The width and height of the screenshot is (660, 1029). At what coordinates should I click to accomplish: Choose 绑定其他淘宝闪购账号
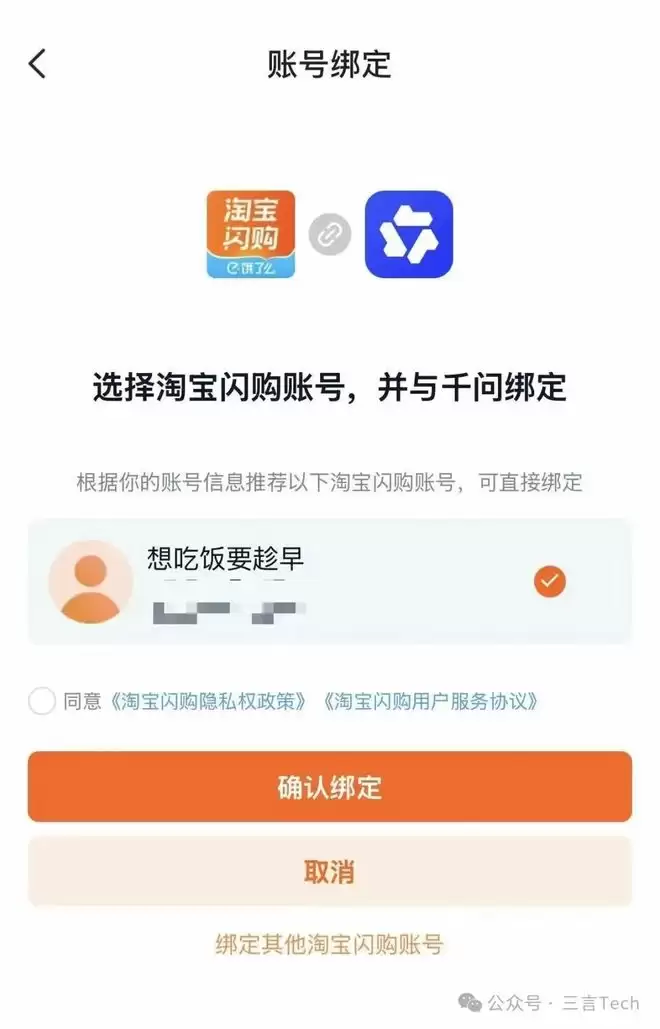329,944
